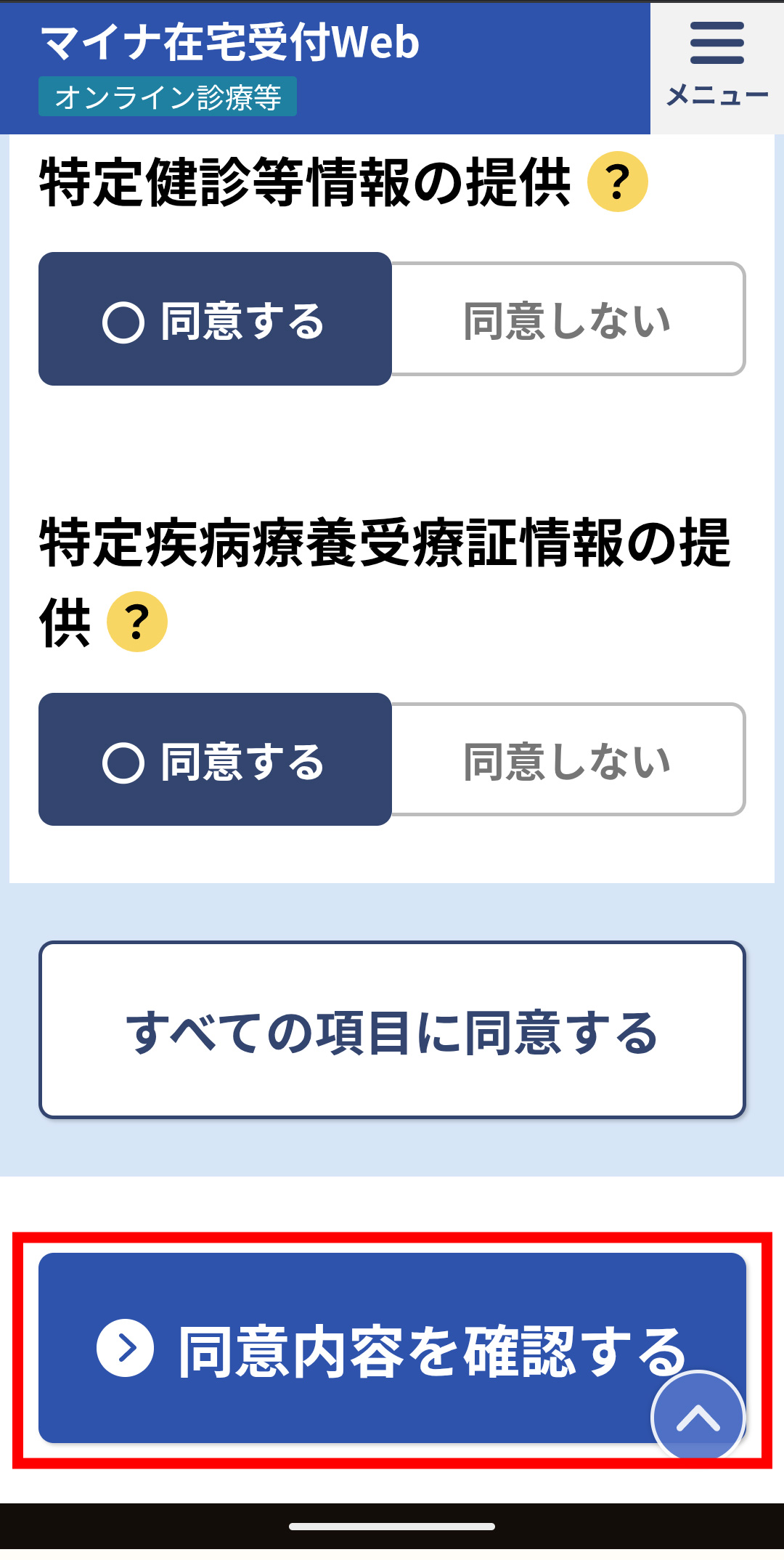Select 同意しない for 特定疾病療養受療証情報の提供
The image size is (784, 1560).
[x=568, y=757]
